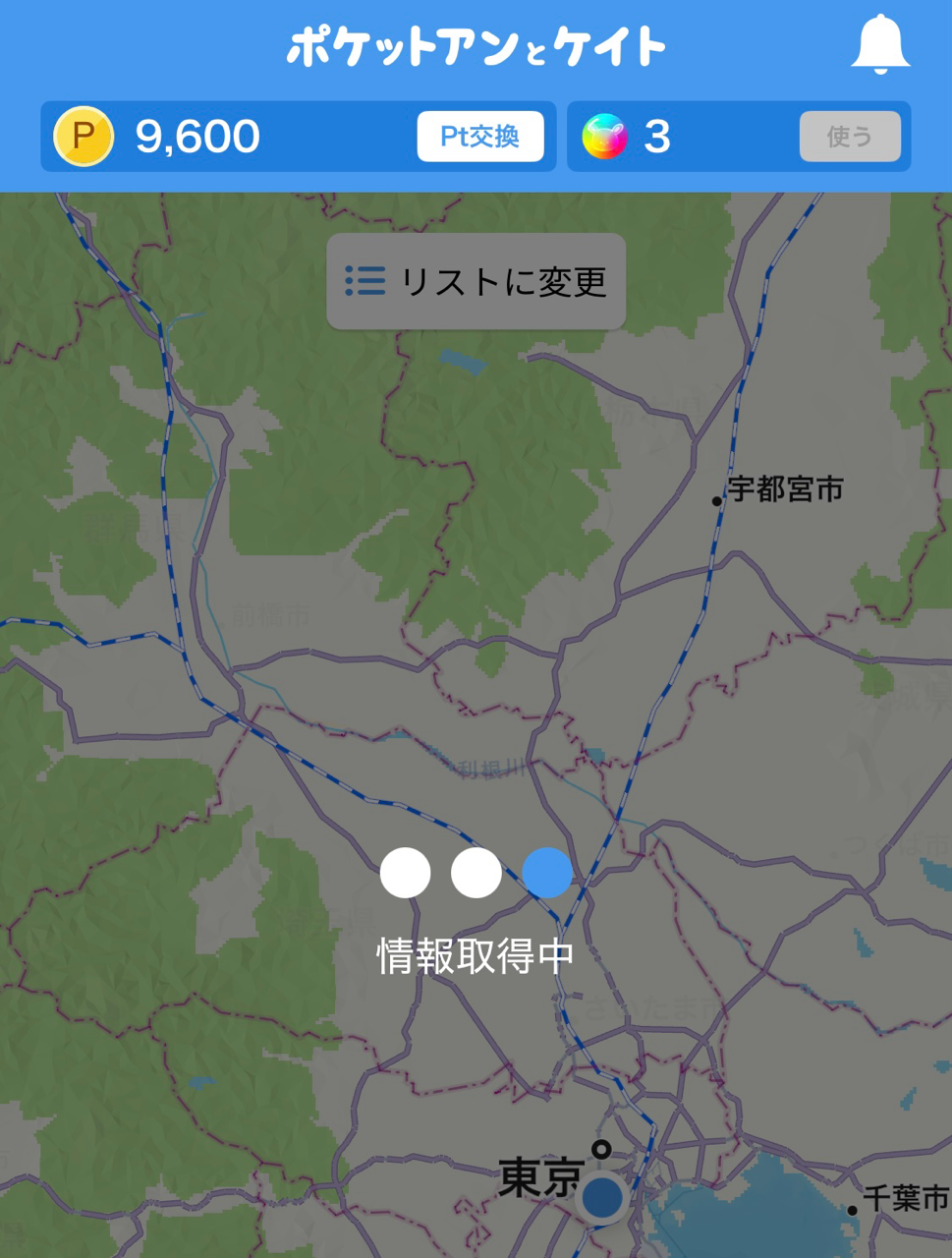Open the notification bell icon
Viewport: 952px width, 1258px height.
881,43
